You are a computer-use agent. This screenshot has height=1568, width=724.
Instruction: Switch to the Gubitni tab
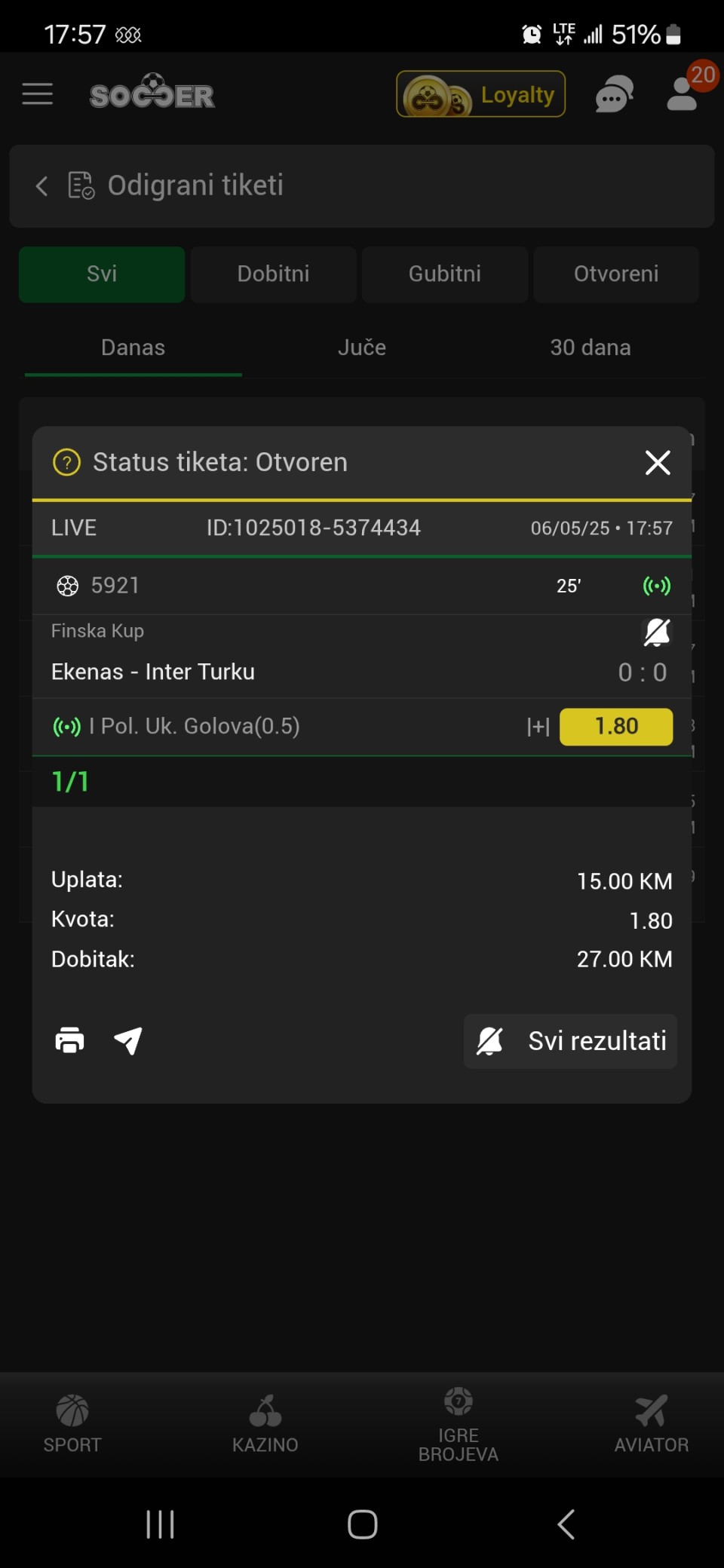[445, 274]
